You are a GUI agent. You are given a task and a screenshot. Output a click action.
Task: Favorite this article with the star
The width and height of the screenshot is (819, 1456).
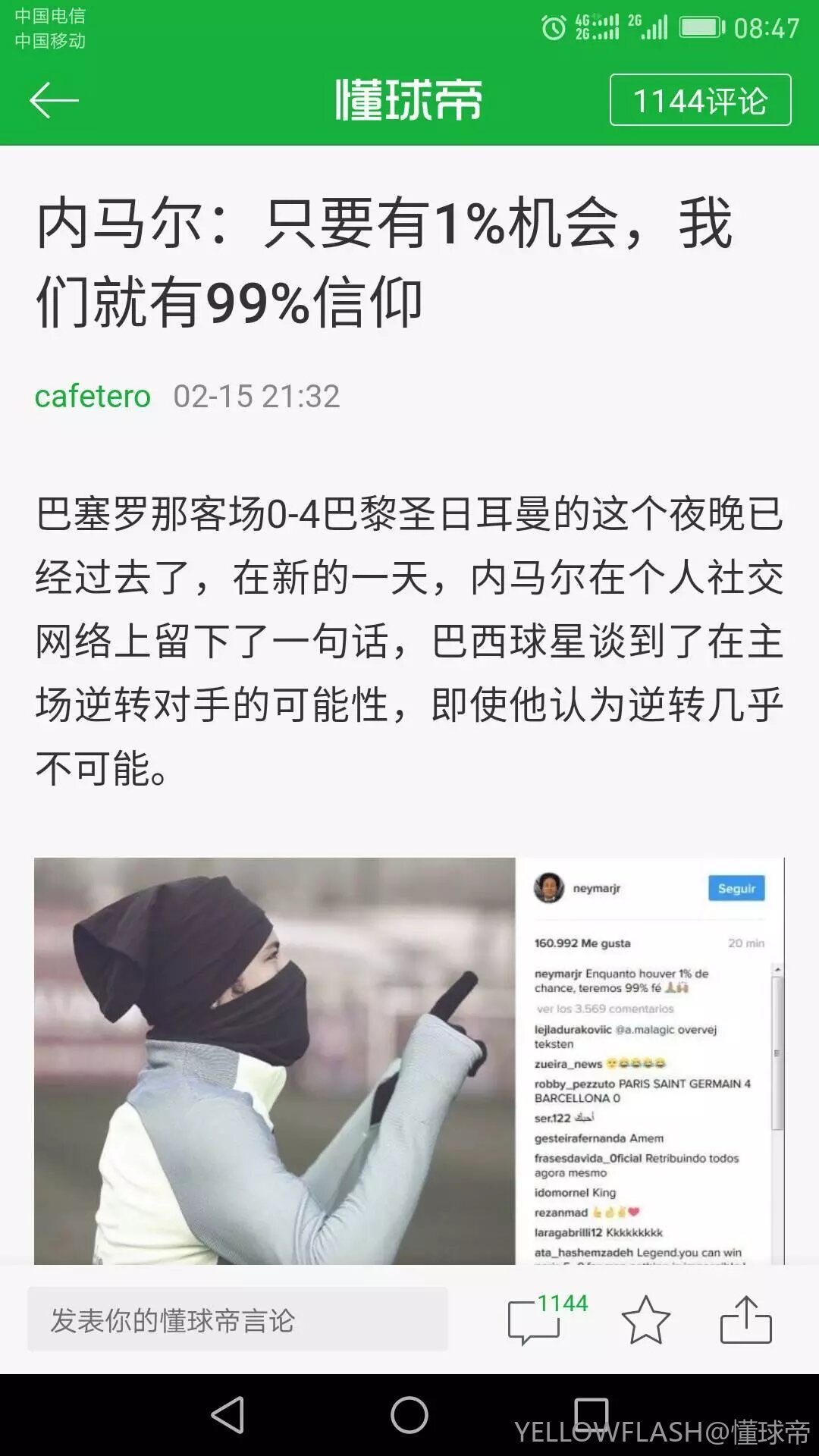pos(645,1320)
